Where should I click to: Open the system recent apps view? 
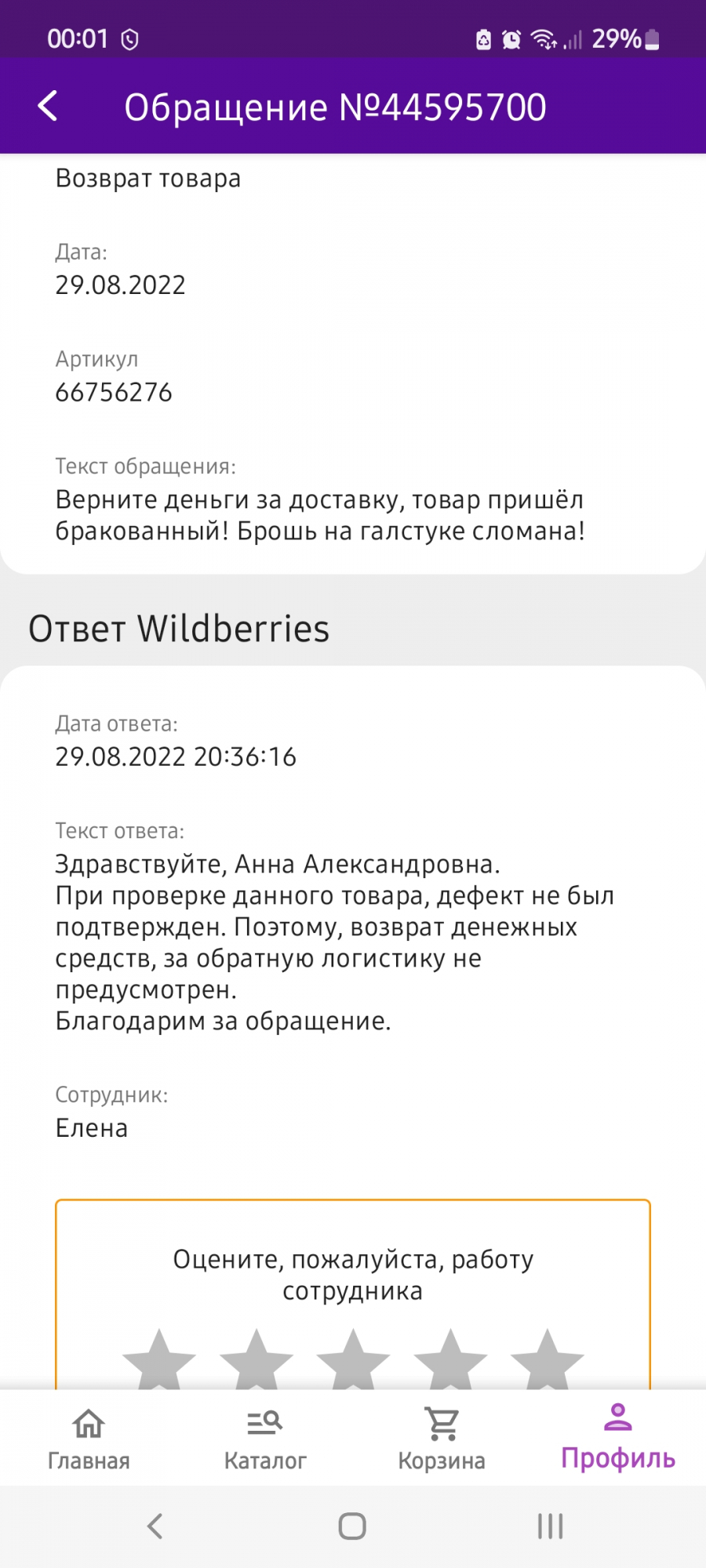pos(550,1526)
